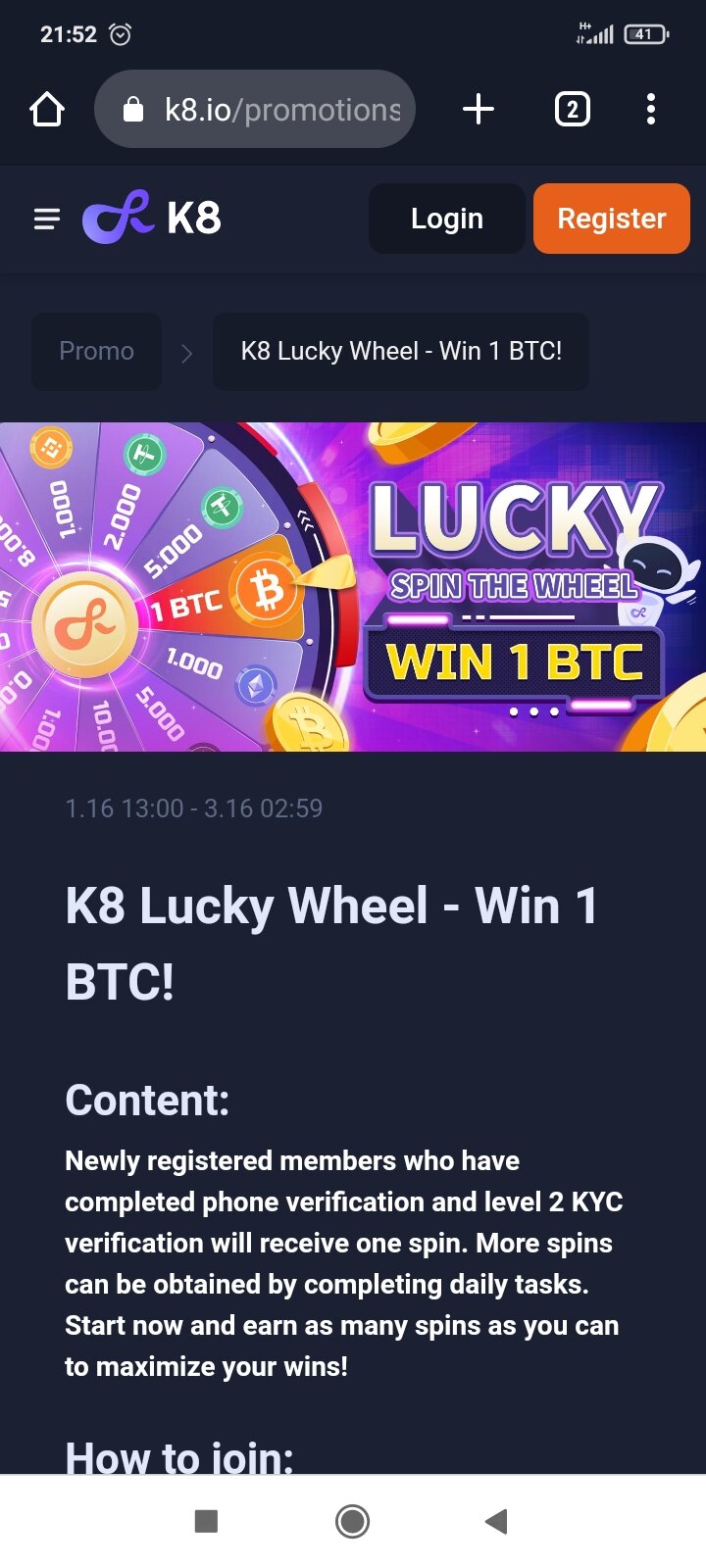Tap the Login button

[x=446, y=219]
